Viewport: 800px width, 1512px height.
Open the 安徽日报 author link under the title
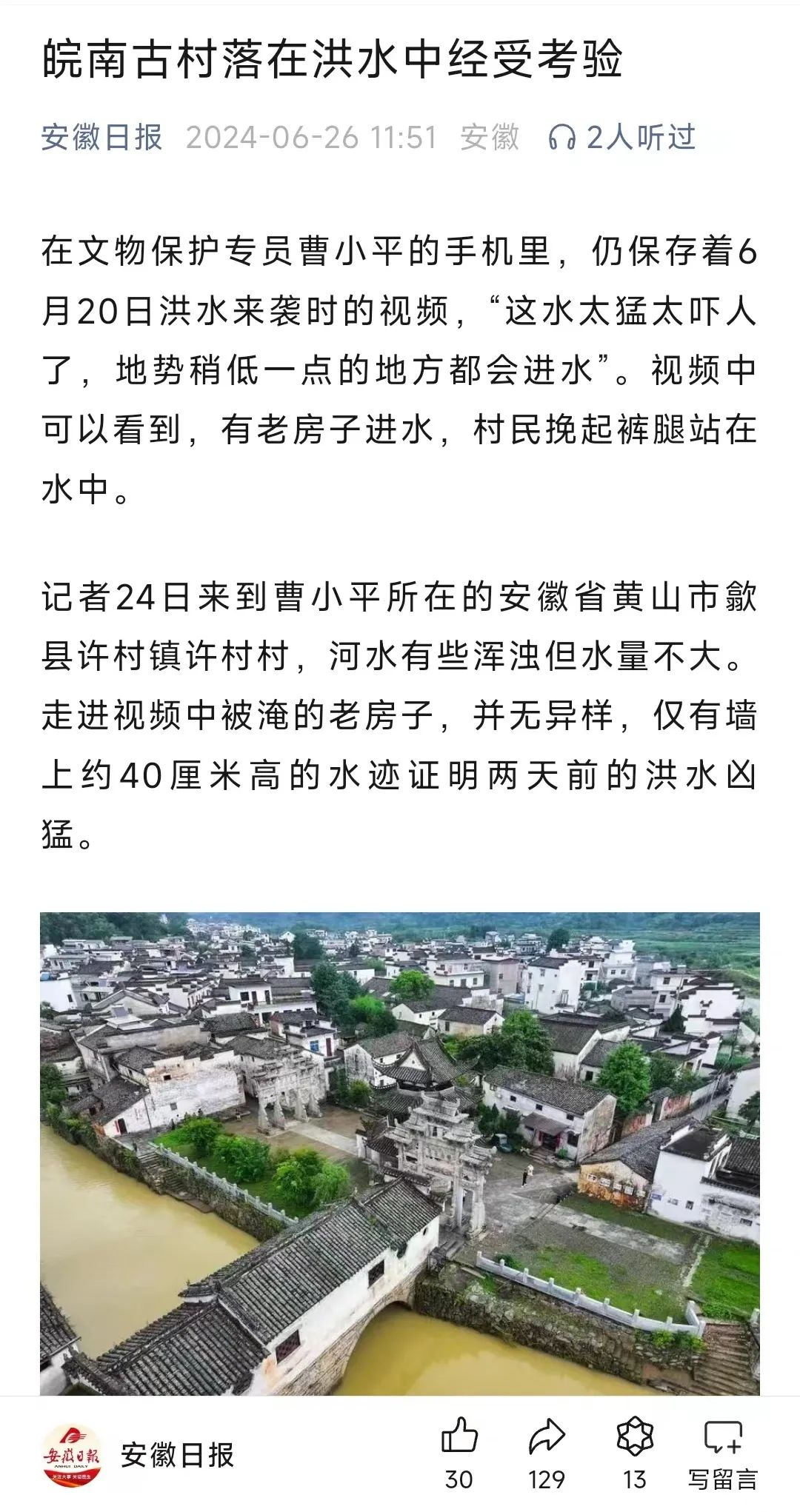[101, 138]
